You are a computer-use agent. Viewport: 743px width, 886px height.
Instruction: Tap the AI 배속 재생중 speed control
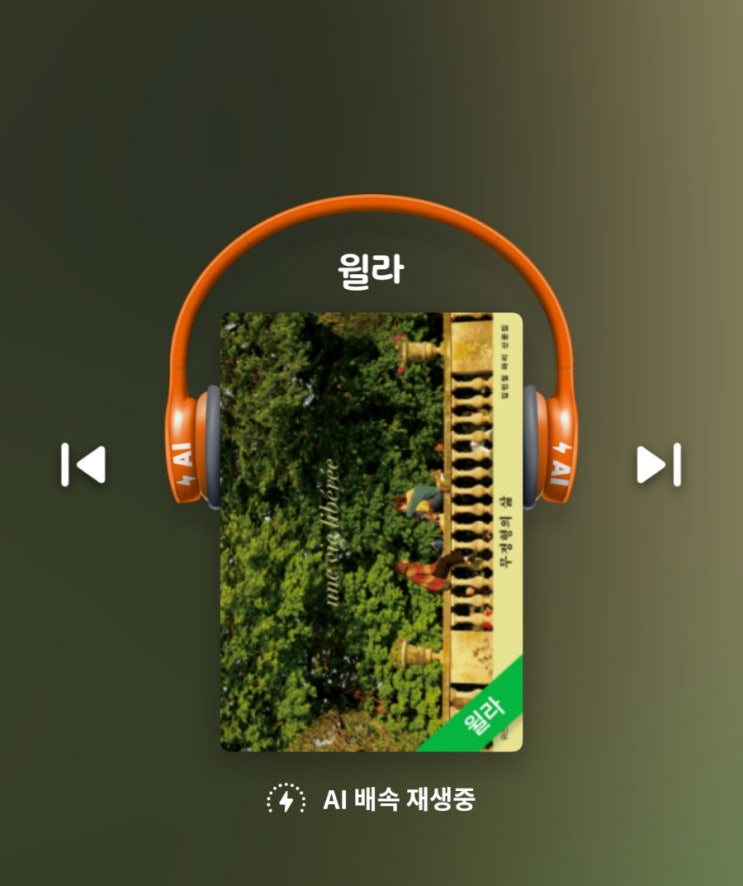coord(371,800)
